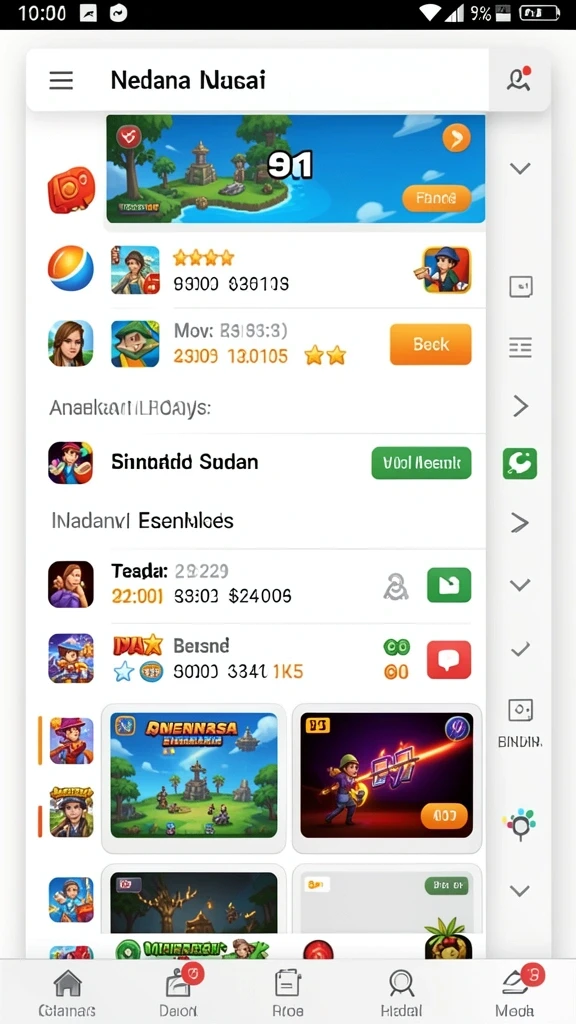Open the hamburger drawer menu
Screen dimensions: 576x1024
(61, 80)
